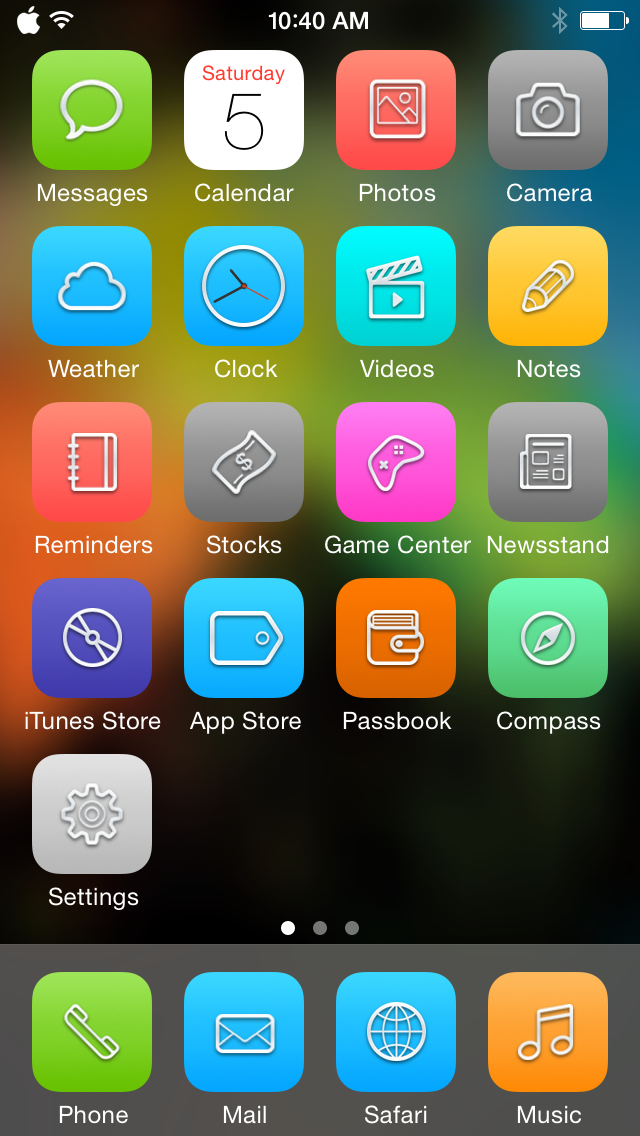The image size is (640, 1136).
Task: Open the Messages app
Action: click(92, 110)
